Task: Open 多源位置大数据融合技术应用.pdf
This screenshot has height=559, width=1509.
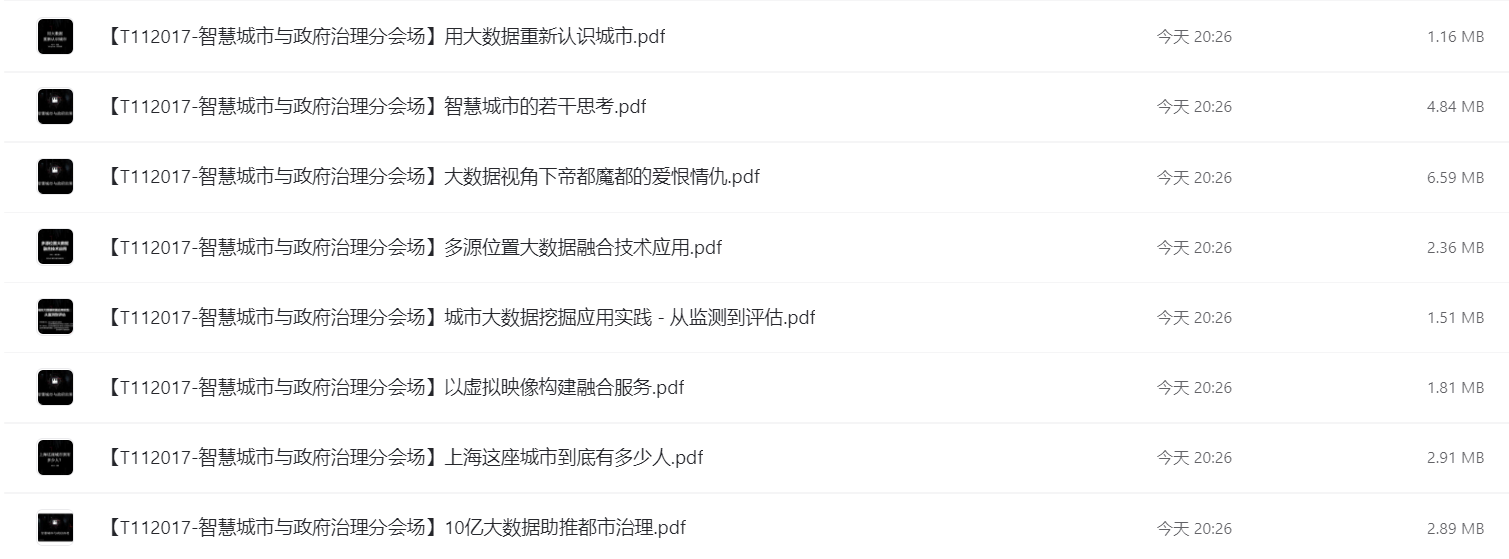Action: tap(413, 247)
